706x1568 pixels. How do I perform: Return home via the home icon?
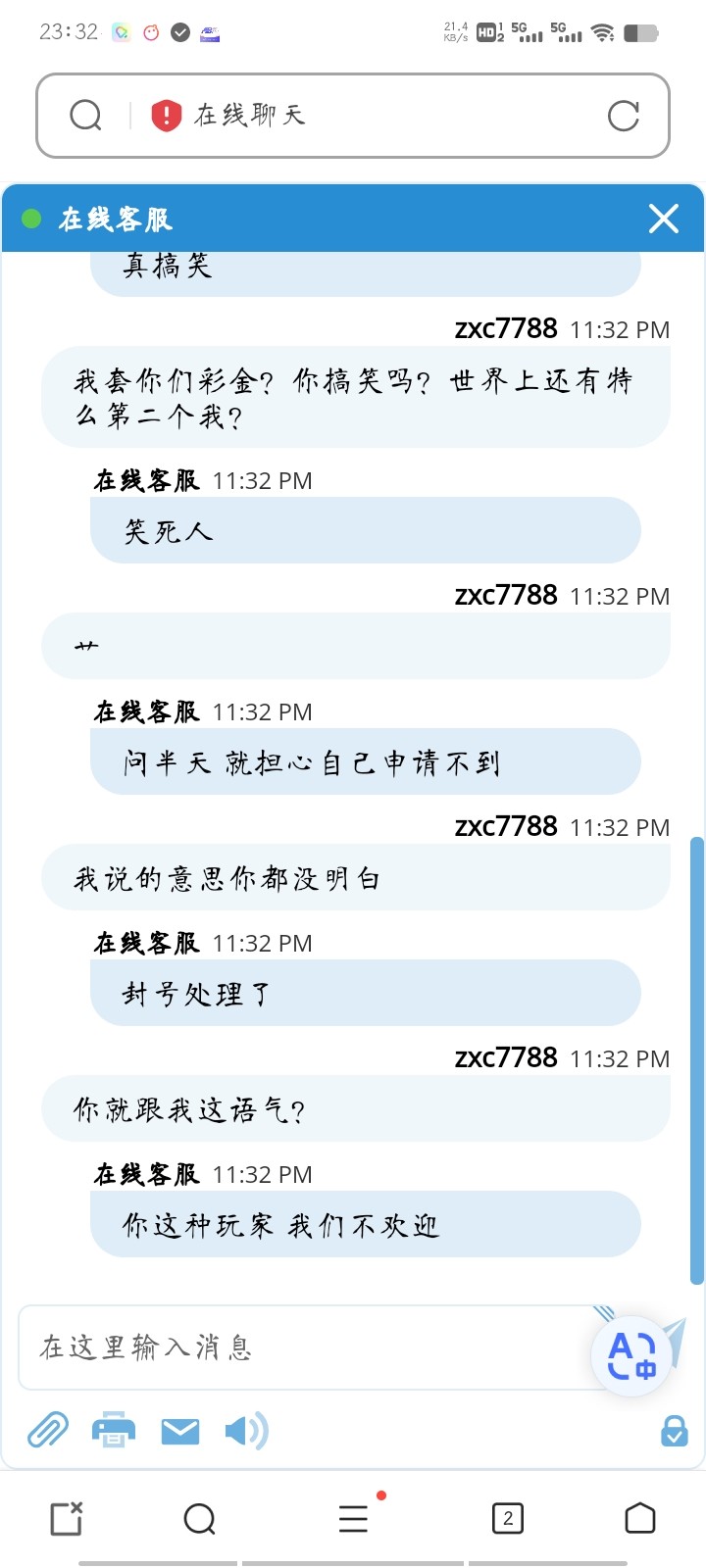click(639, 1518)
